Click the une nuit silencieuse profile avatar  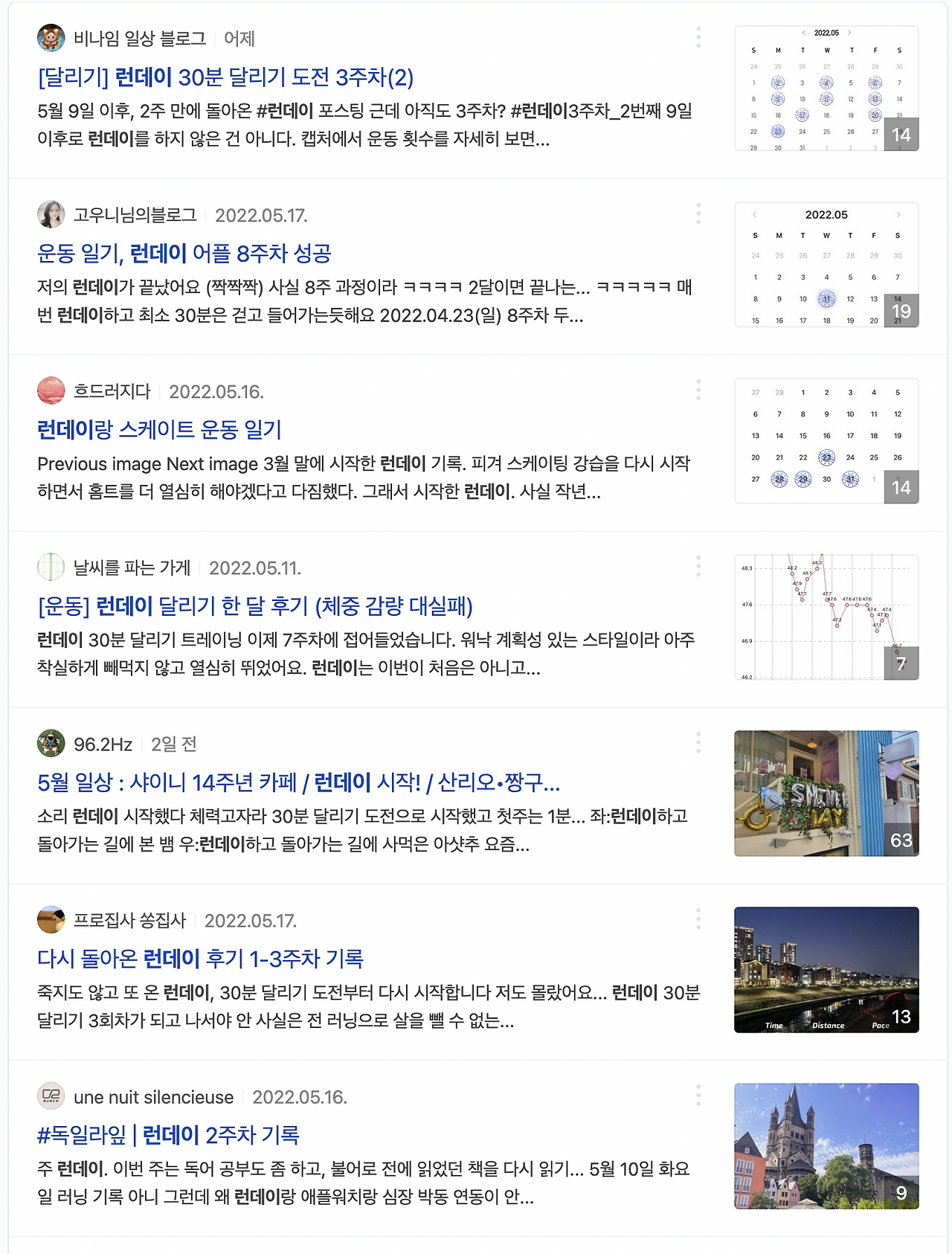click(51, 1096)
